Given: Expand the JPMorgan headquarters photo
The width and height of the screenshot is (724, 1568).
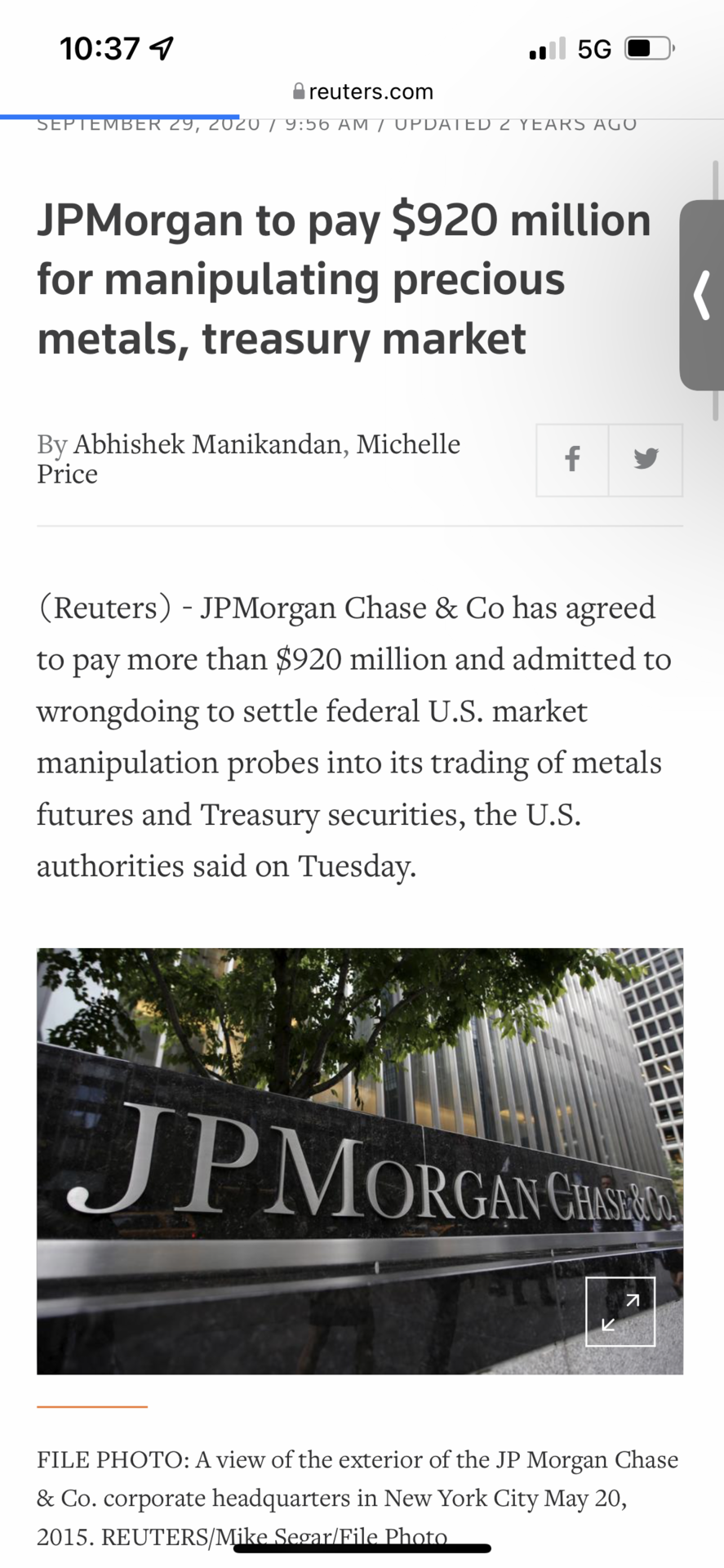Looking at the screenshot, I should (620, 1311).
